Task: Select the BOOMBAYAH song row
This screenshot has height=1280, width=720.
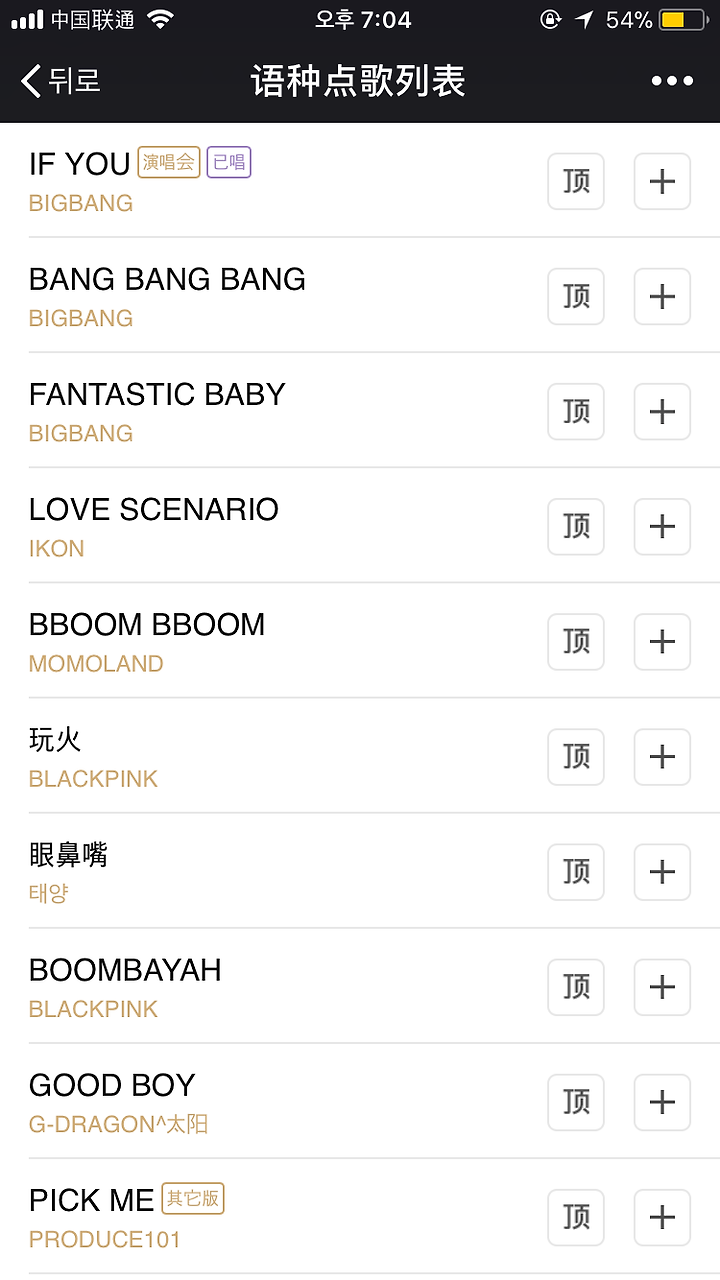Action: [360, 986]
